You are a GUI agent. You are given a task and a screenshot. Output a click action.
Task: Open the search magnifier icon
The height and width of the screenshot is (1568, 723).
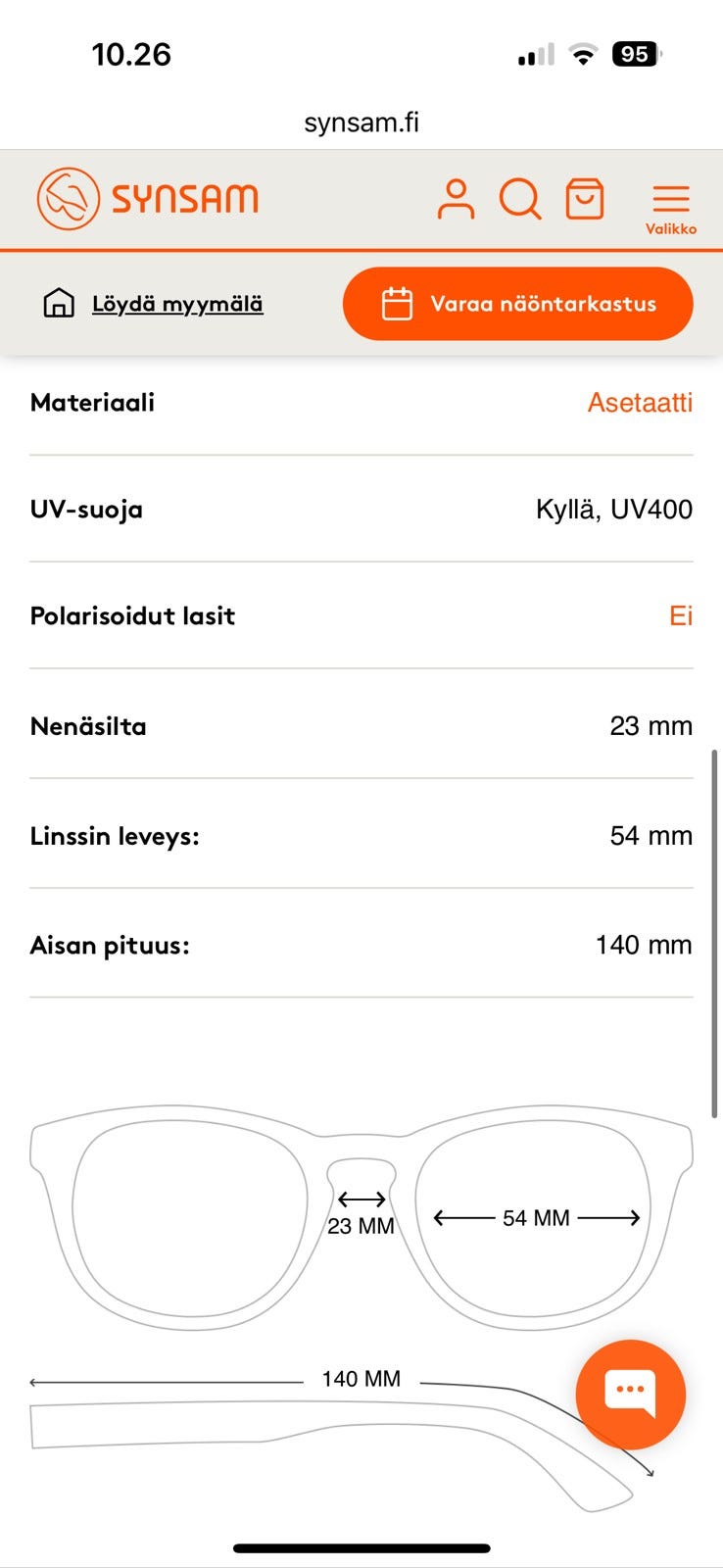click(x=520, y=199)
